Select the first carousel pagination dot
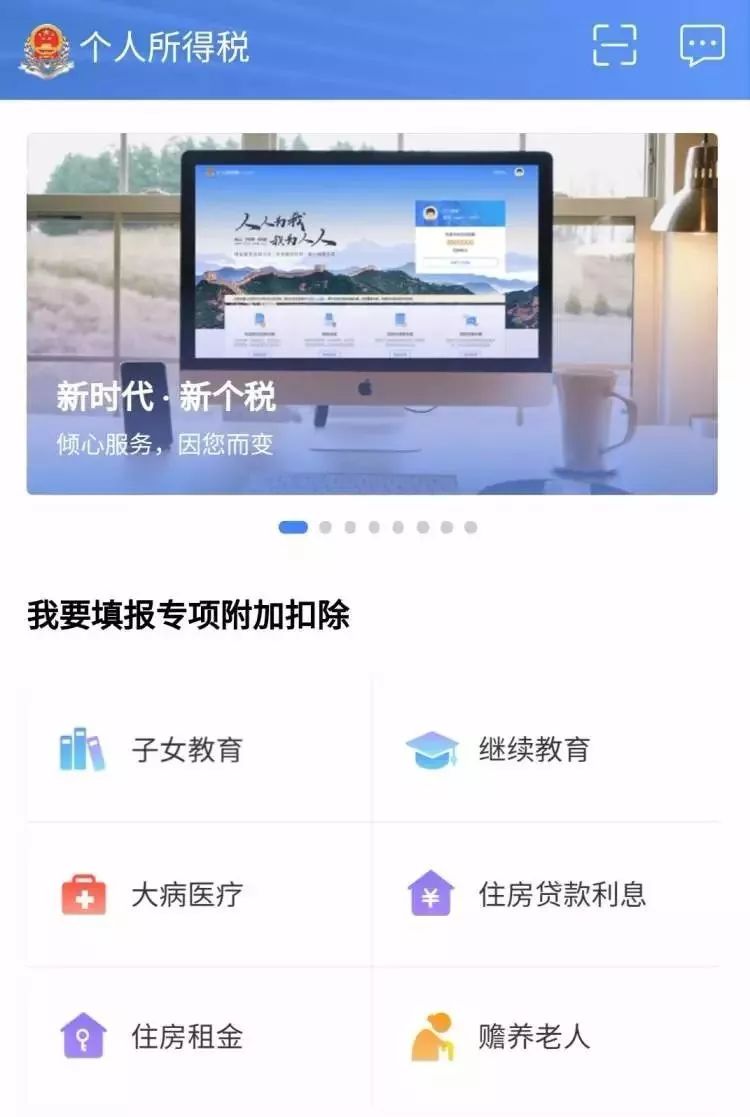Viewport: 750px width, 1117px height. click(292, 526)
